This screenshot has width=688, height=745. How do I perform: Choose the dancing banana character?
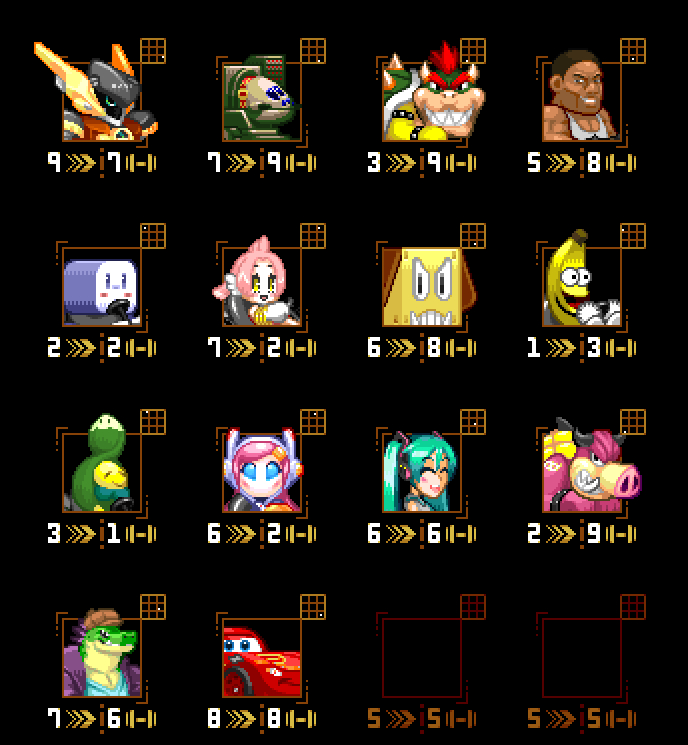point(581,287)
